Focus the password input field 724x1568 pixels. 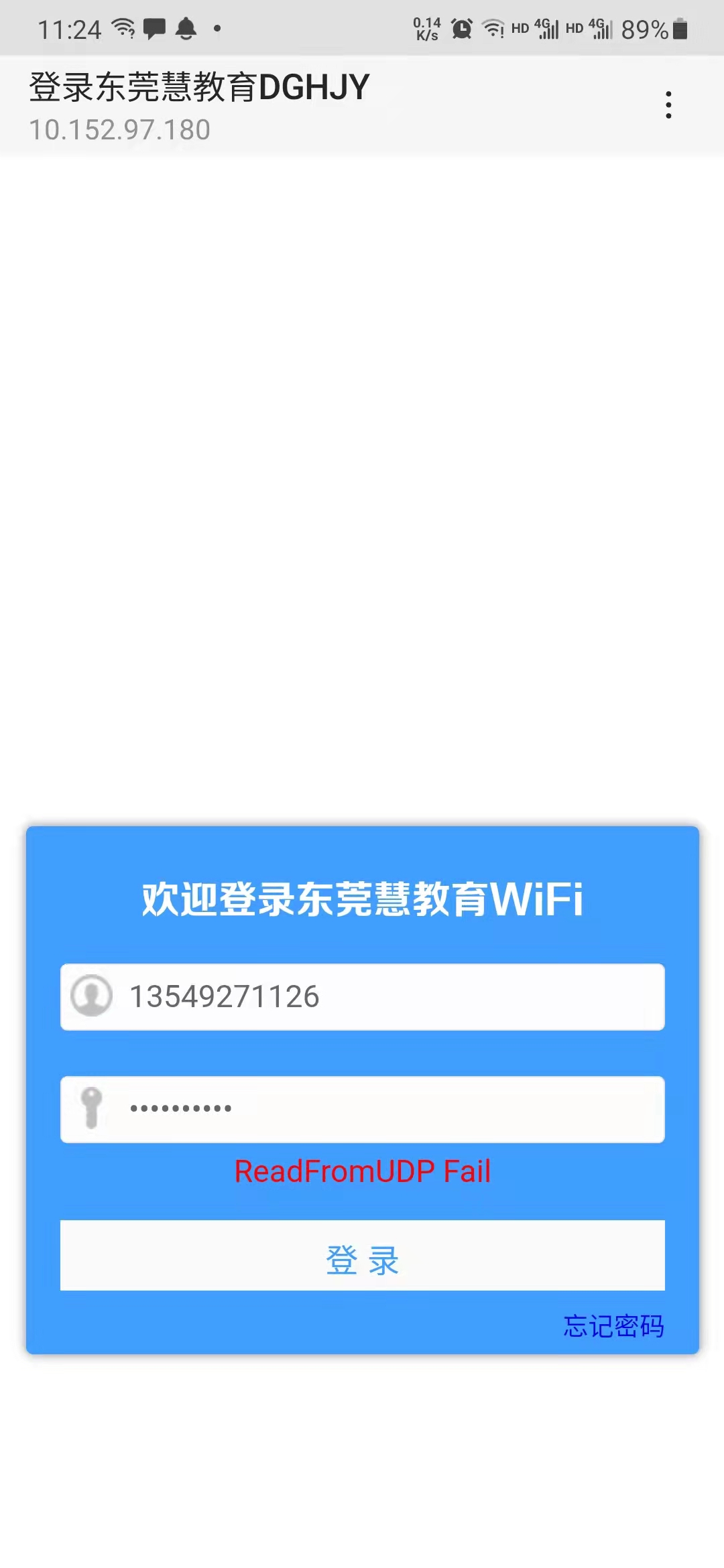point(375,1109)
